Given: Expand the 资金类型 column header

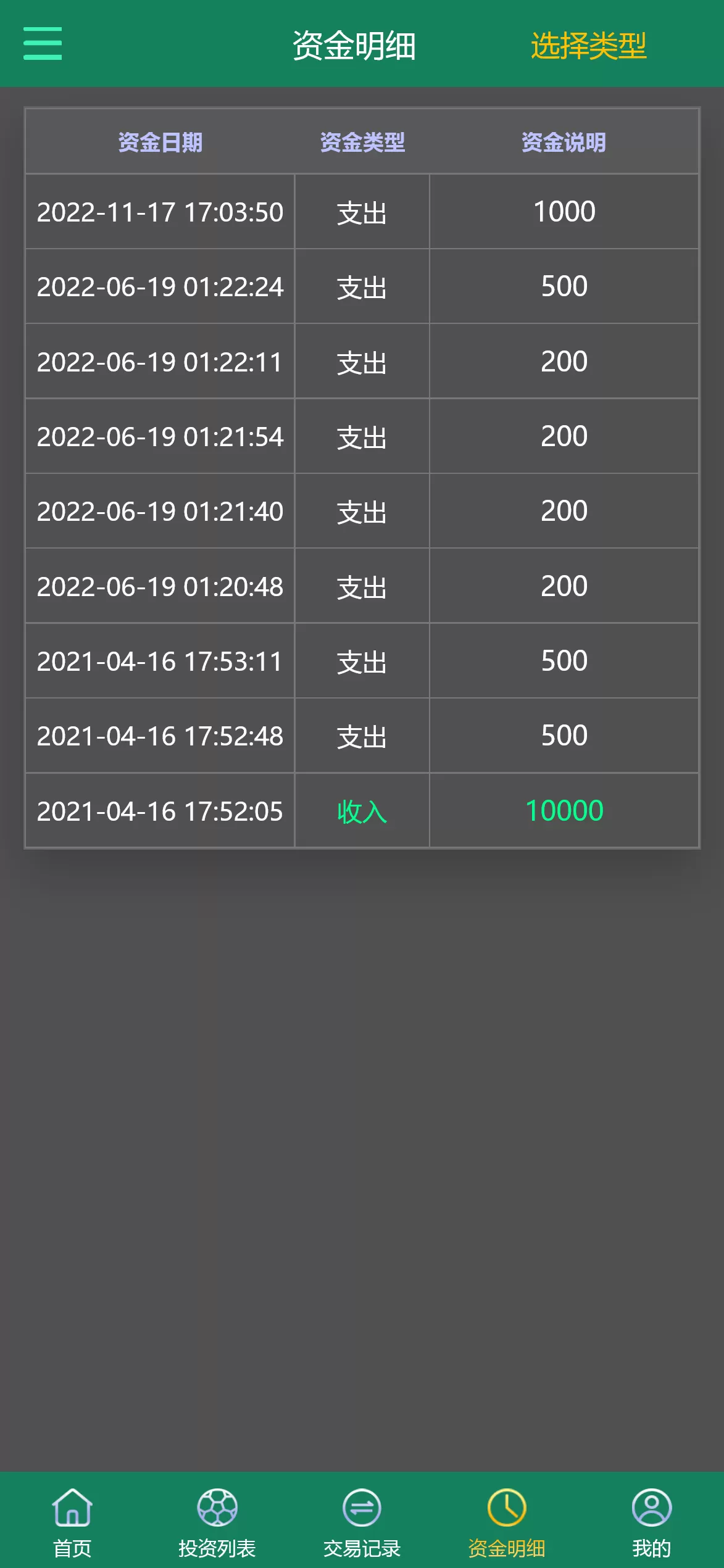Looking at the screenshot, I should (361, 142).
